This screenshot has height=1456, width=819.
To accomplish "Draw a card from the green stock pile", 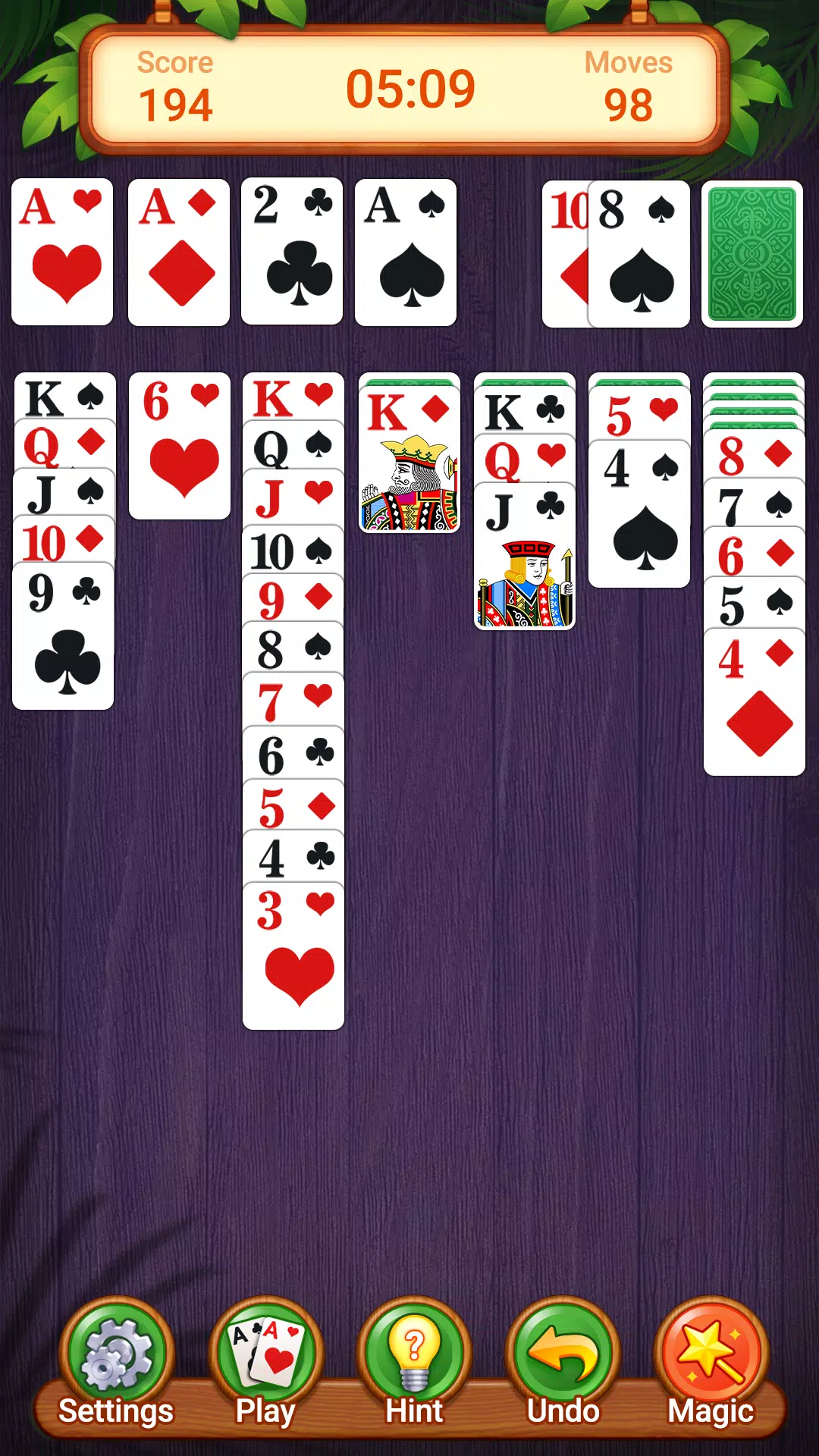I will [752, 254].
